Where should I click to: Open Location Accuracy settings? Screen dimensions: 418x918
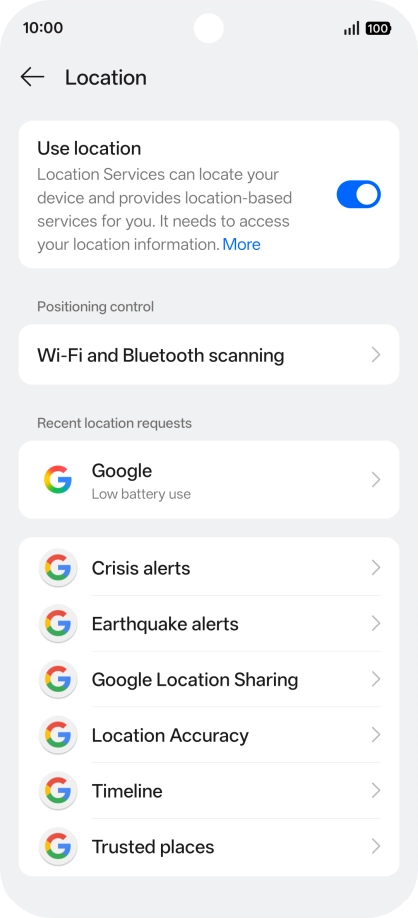click(x=209, y=735)
